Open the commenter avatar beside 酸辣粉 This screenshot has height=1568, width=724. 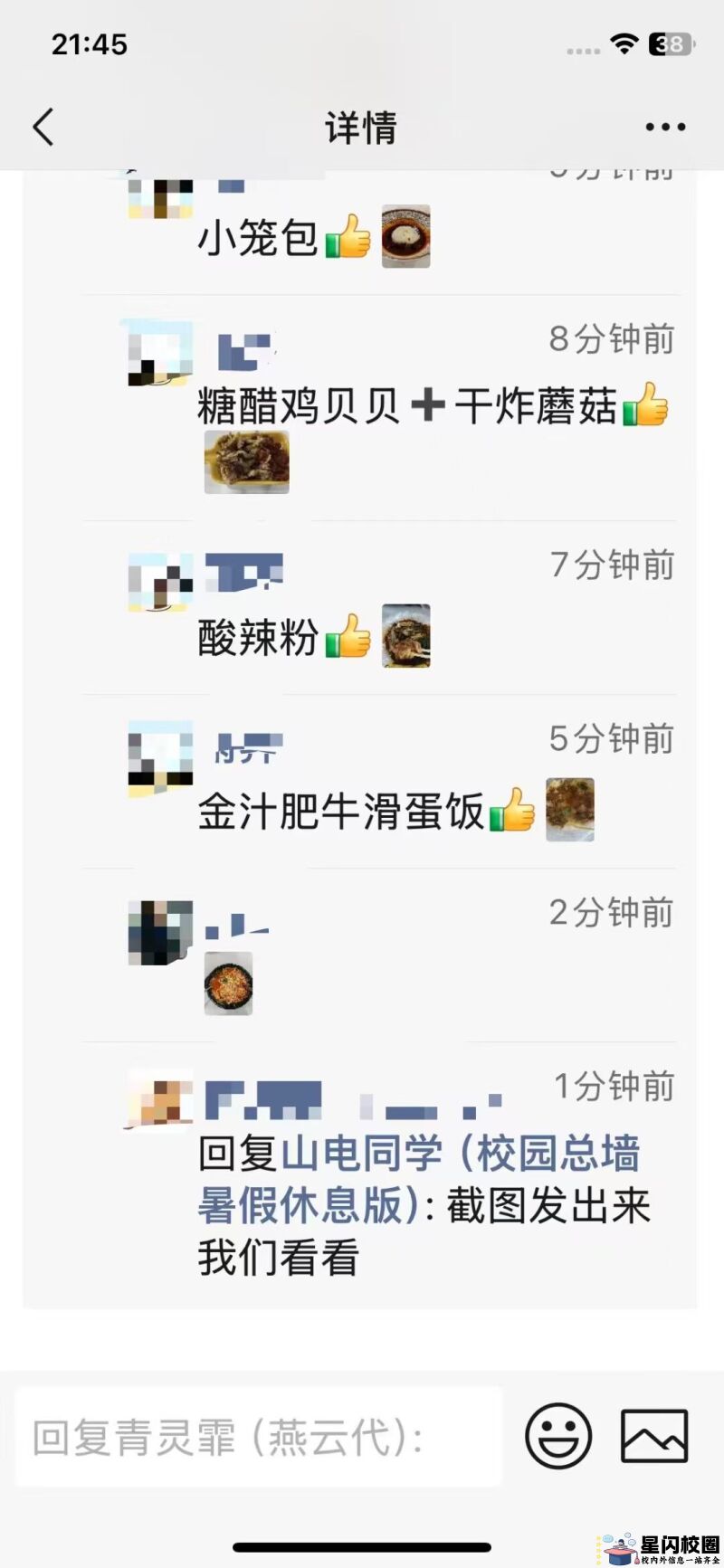(160, 581)
